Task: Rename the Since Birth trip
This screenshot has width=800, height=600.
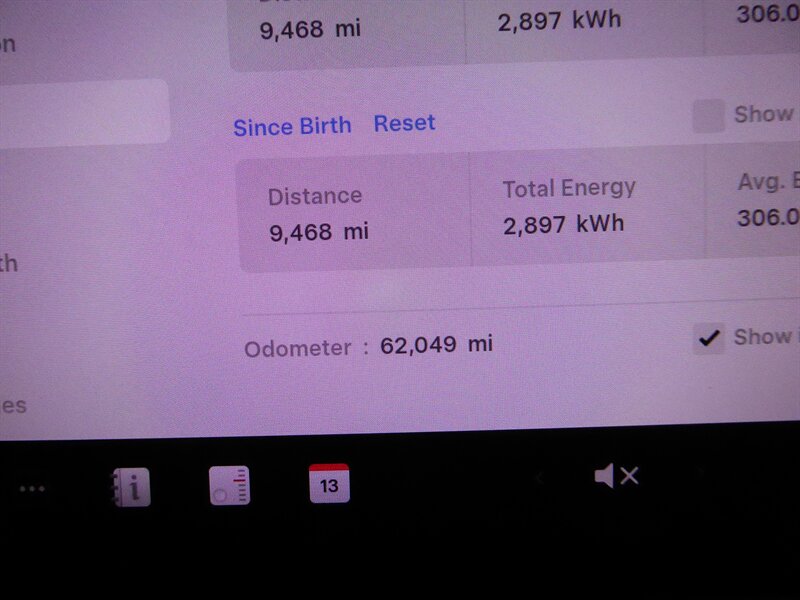Action: click(292, 127)
